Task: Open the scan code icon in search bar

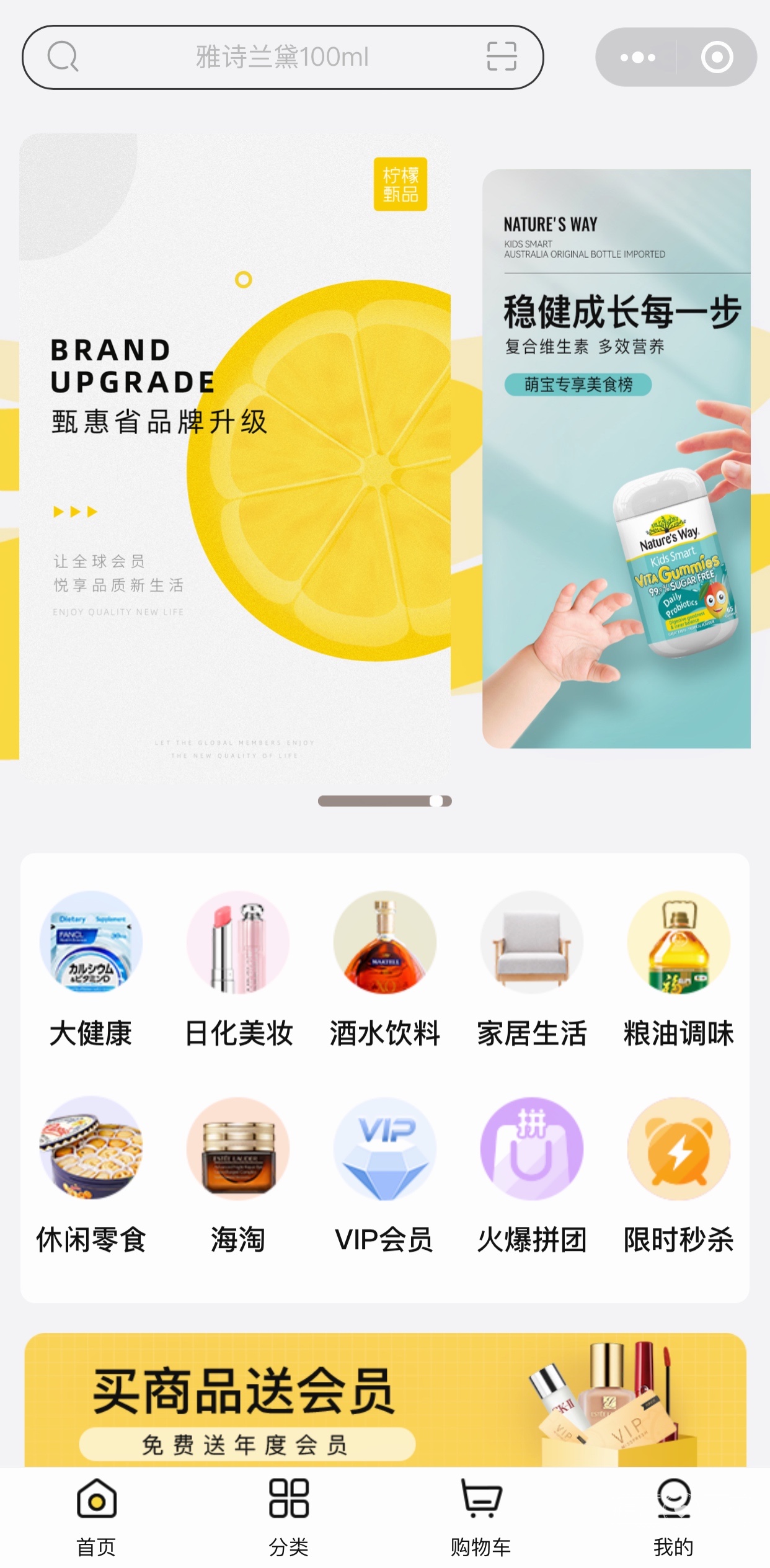Action: (501, 57)
